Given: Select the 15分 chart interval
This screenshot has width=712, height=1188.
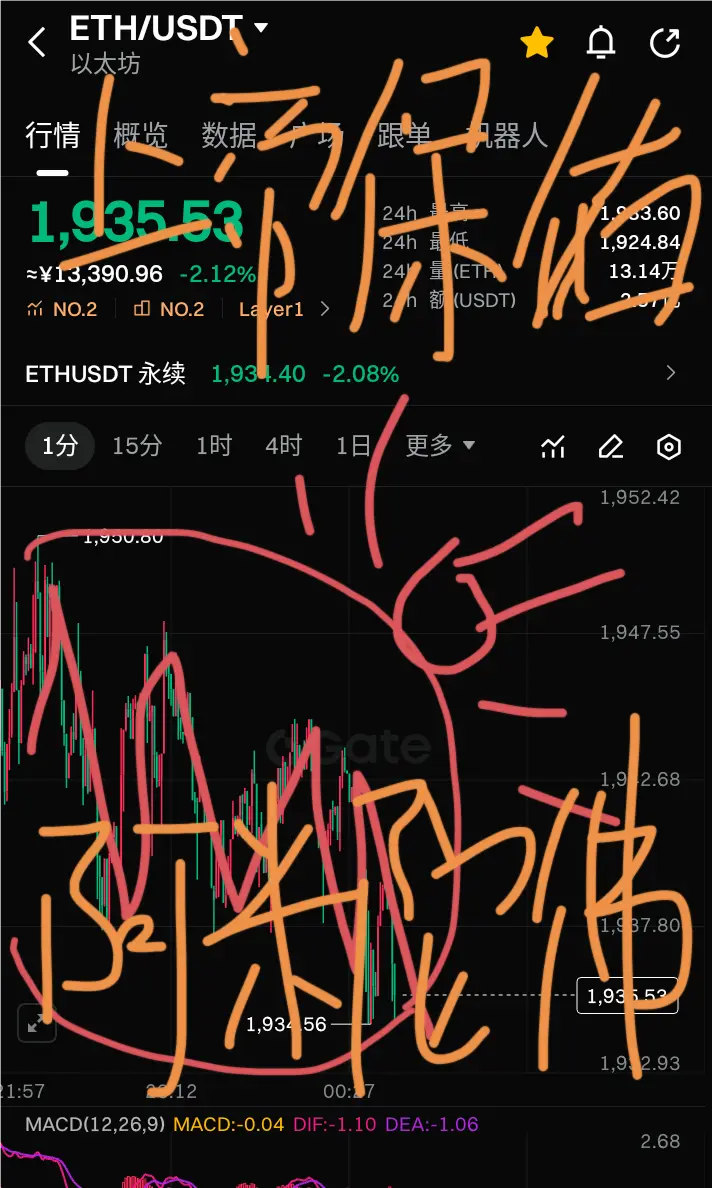Looking at the screenshot, I should [x=137, y=446].
